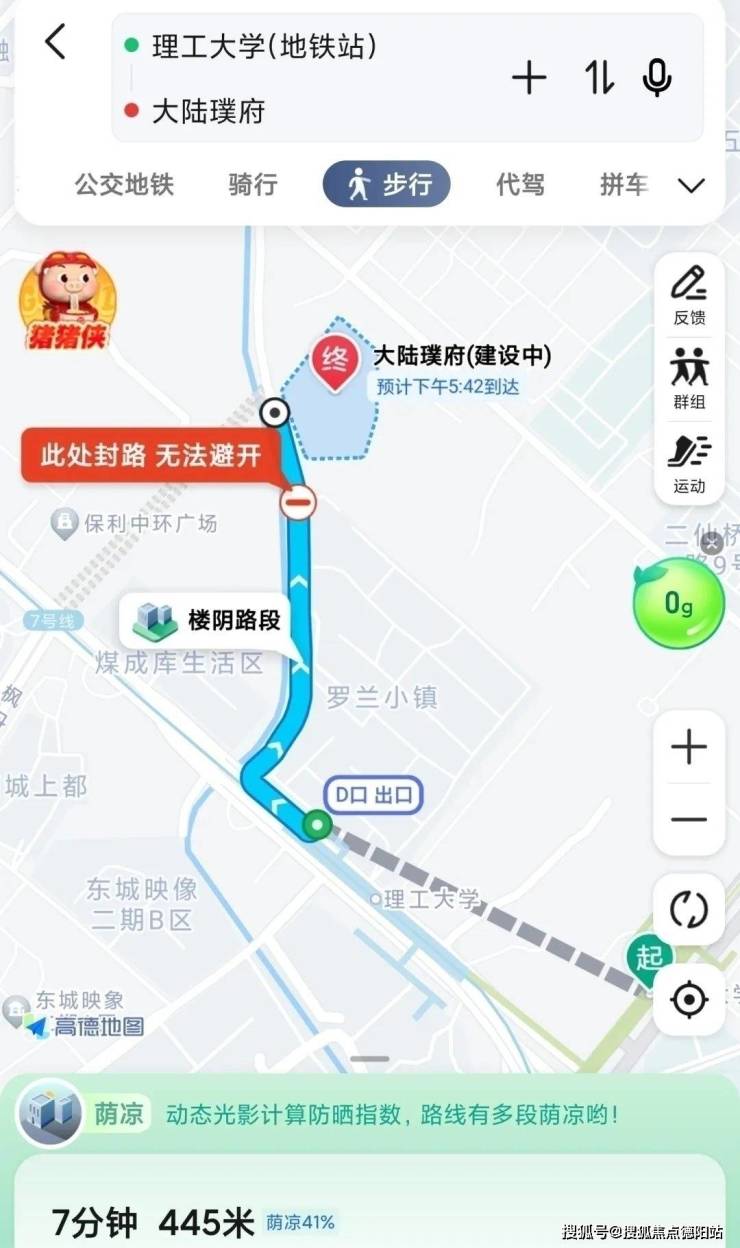Viewport: 740px width, 1248px height.
Task: Edit the starting point 理工大学(地铁站)
Action: 264,46
